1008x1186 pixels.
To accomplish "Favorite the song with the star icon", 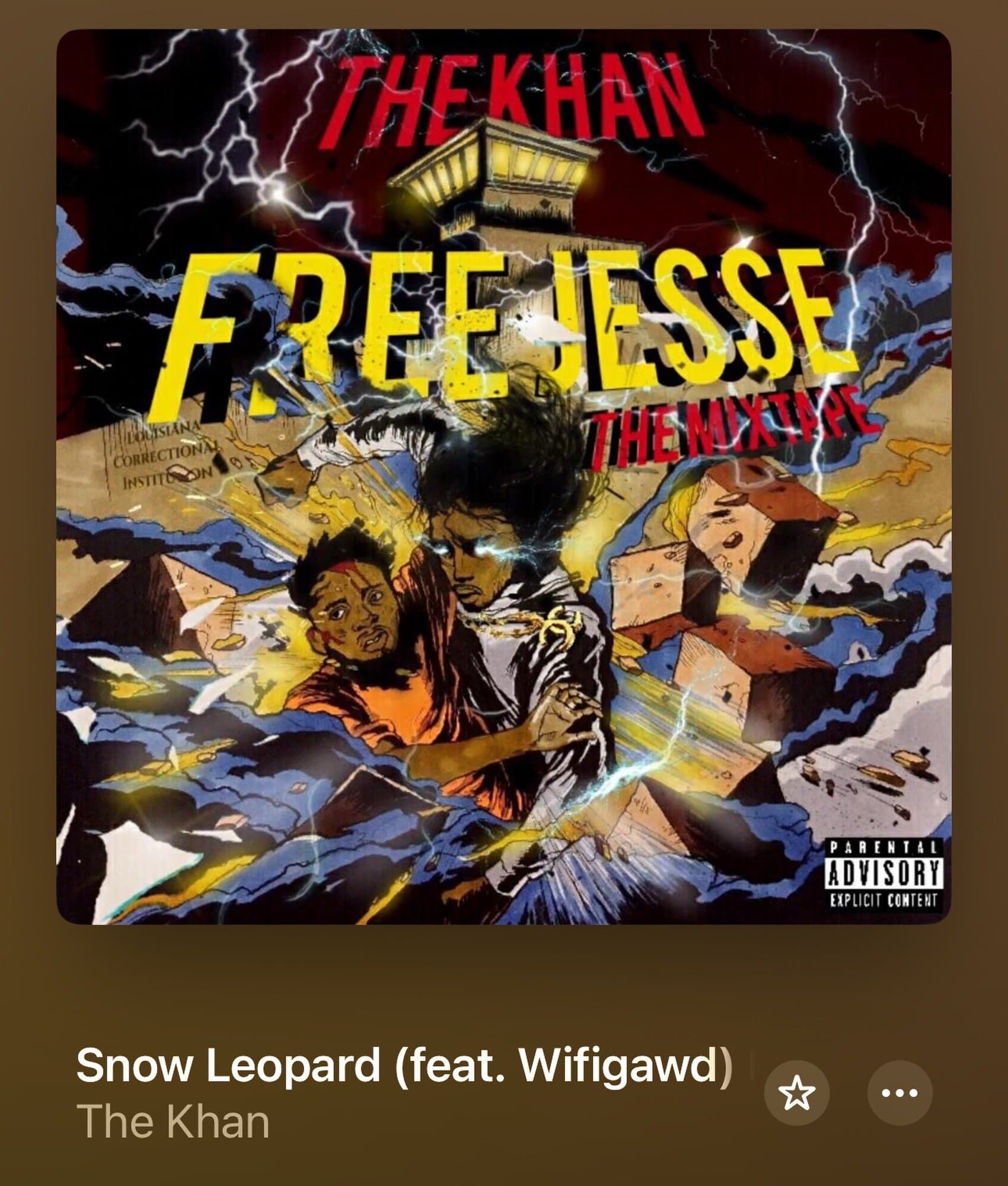I will click(796, 1093).
